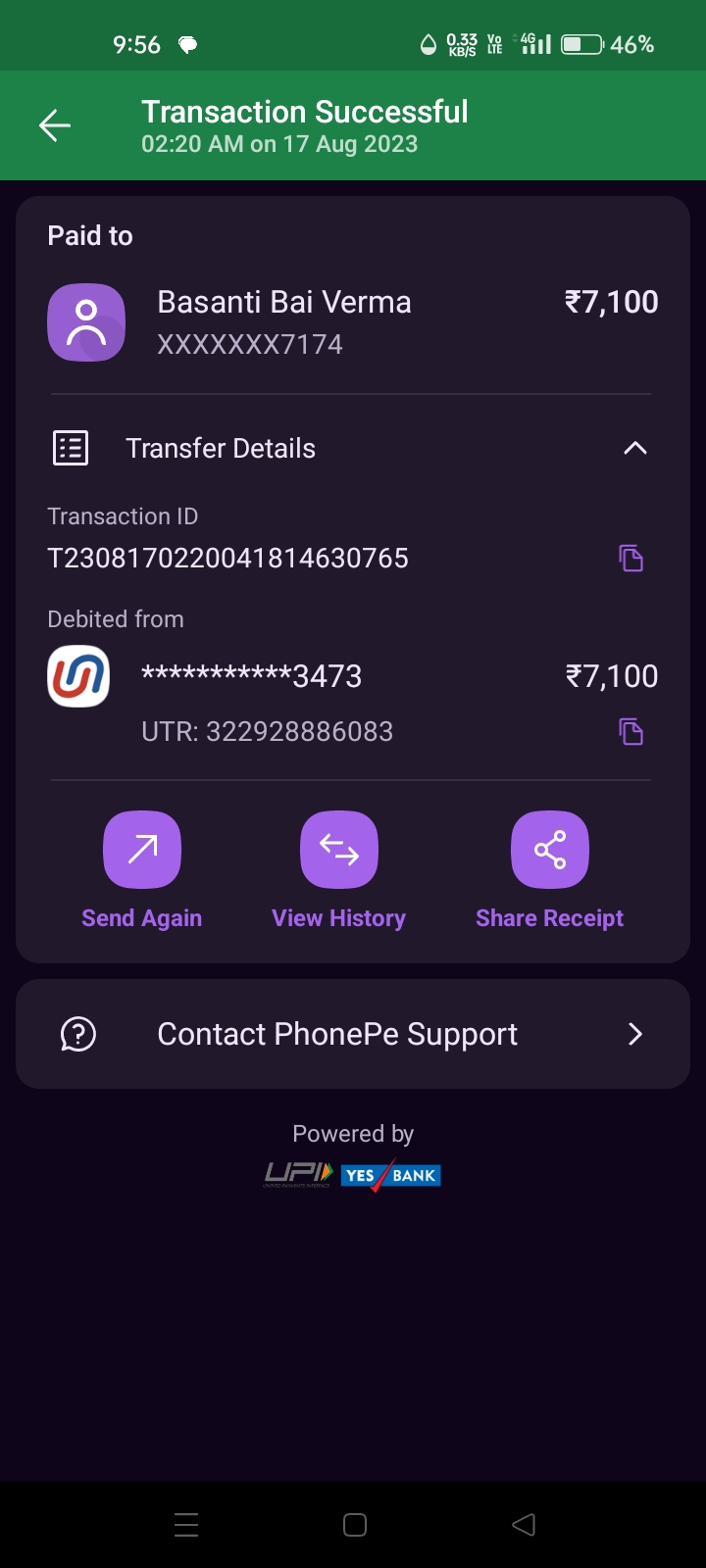Open Contact PhonePe Support
The width and height of the screenshot is (706, 1568).
point(353,1034)
